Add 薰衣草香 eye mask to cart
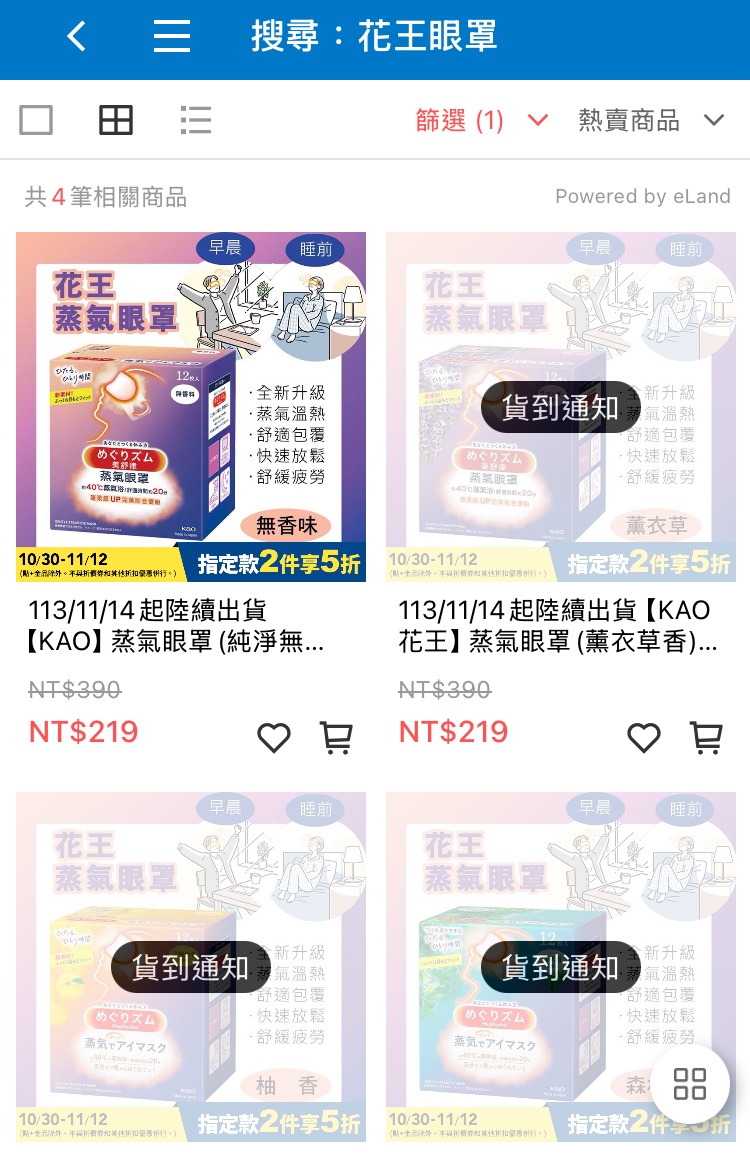The height and width of the screenshot is (1157, 750). (706, 738)
